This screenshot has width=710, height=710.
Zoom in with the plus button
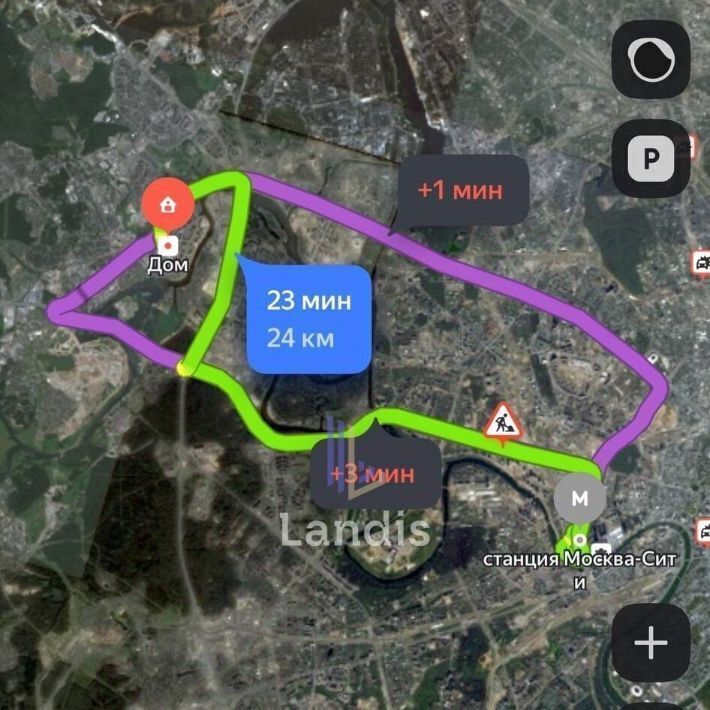tap(651, 643)
